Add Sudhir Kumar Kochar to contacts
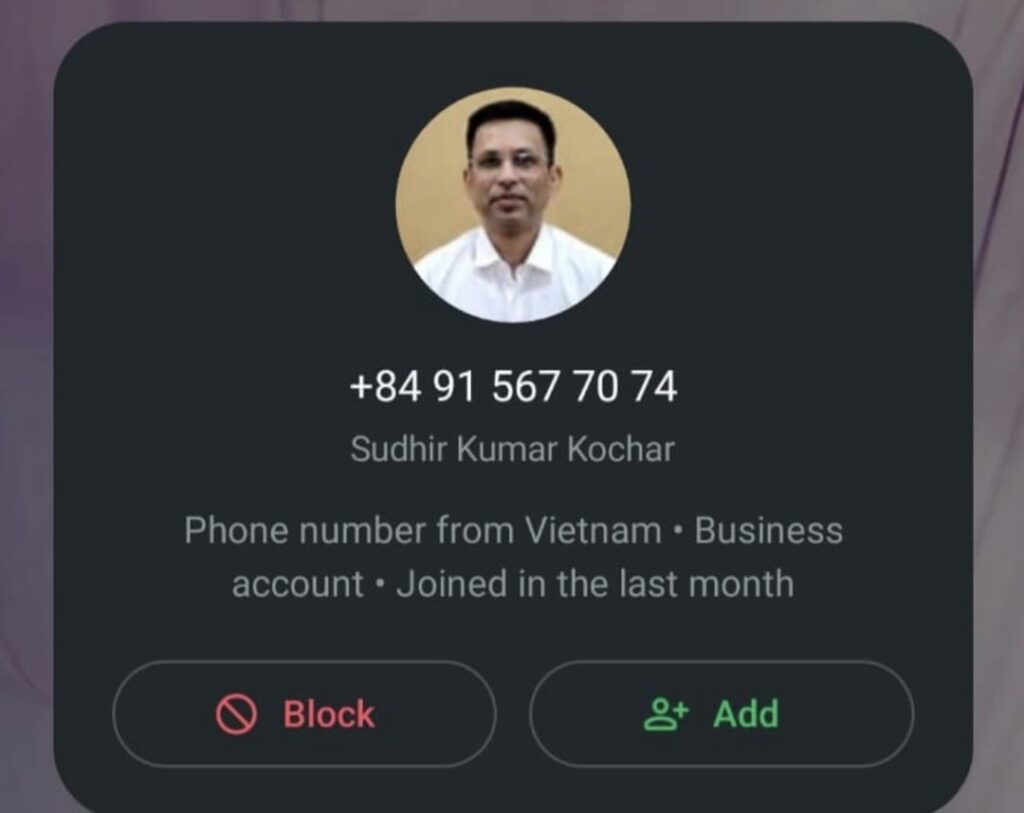This screenshot has height=813, width=1024. 720,714
